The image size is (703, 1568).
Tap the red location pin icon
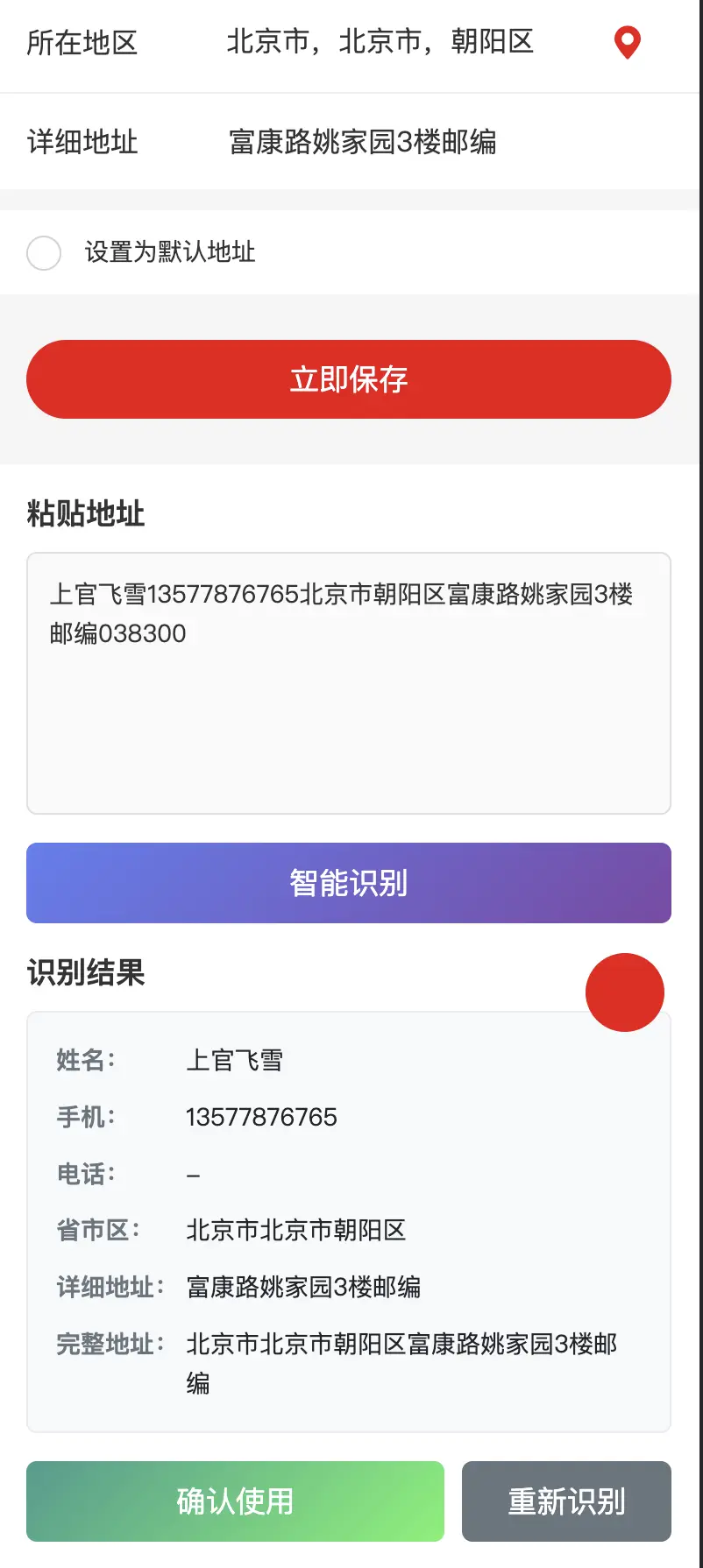point(627,42)
